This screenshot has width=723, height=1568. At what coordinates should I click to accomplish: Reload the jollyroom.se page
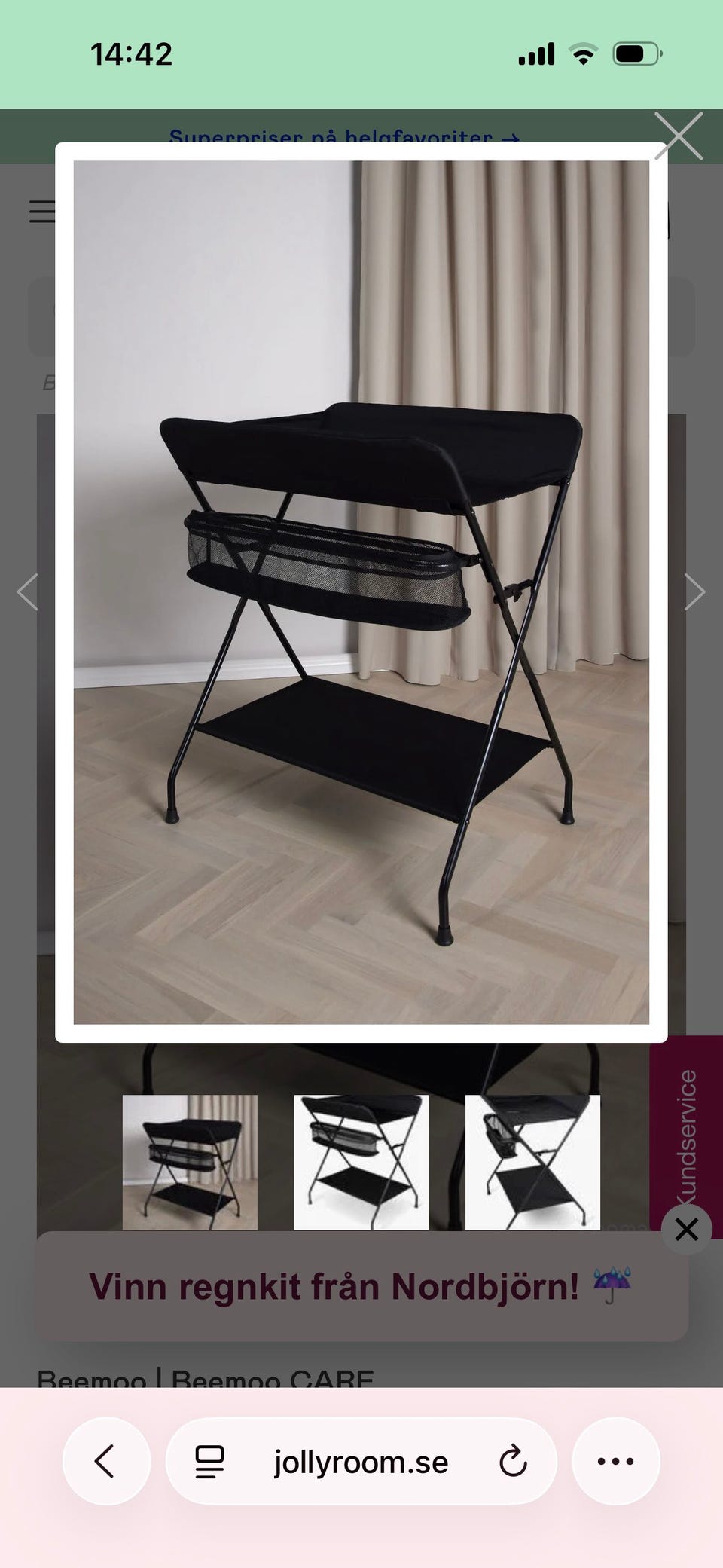[x=514, y=1460]
